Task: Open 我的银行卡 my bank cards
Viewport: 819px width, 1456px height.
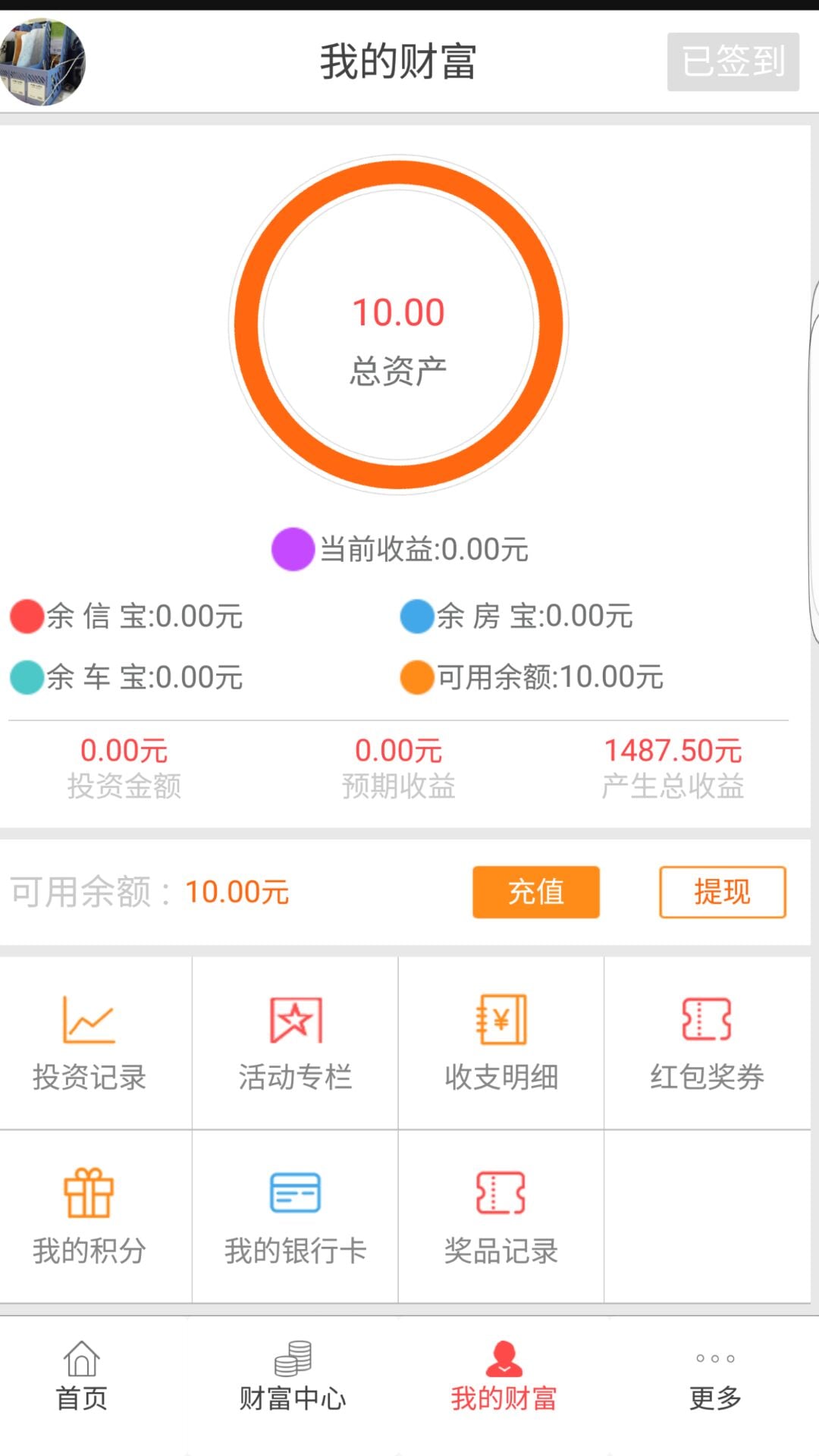Action: pos(295,1216)
